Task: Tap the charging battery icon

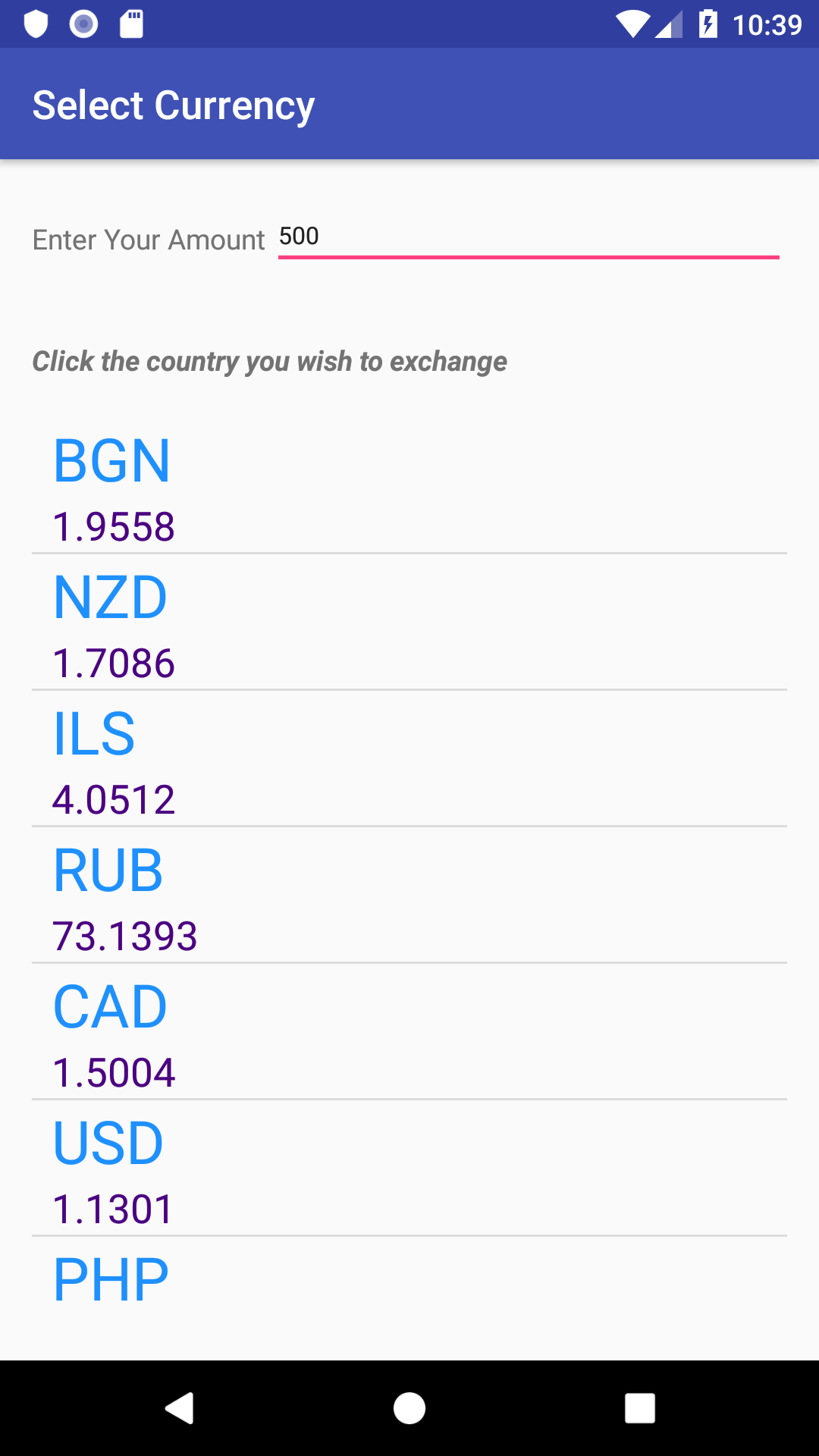Action: 708,24
